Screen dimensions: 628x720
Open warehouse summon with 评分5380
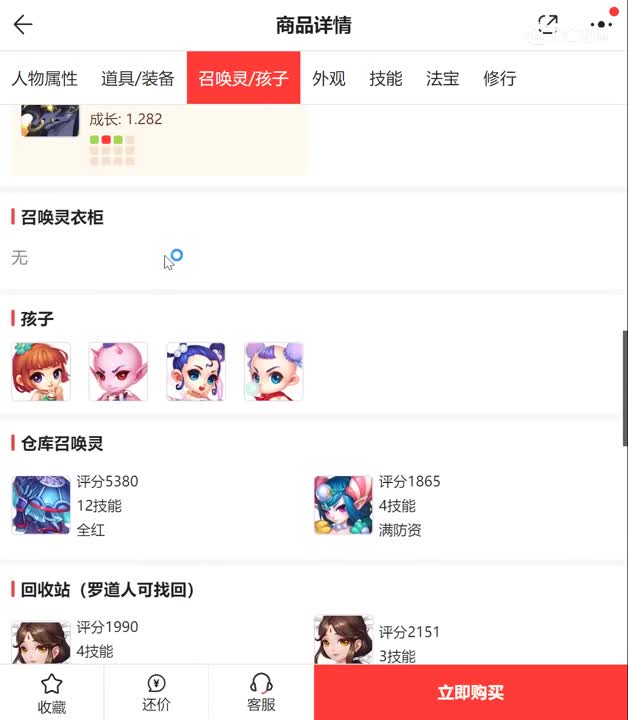click(x=42, y=505)
